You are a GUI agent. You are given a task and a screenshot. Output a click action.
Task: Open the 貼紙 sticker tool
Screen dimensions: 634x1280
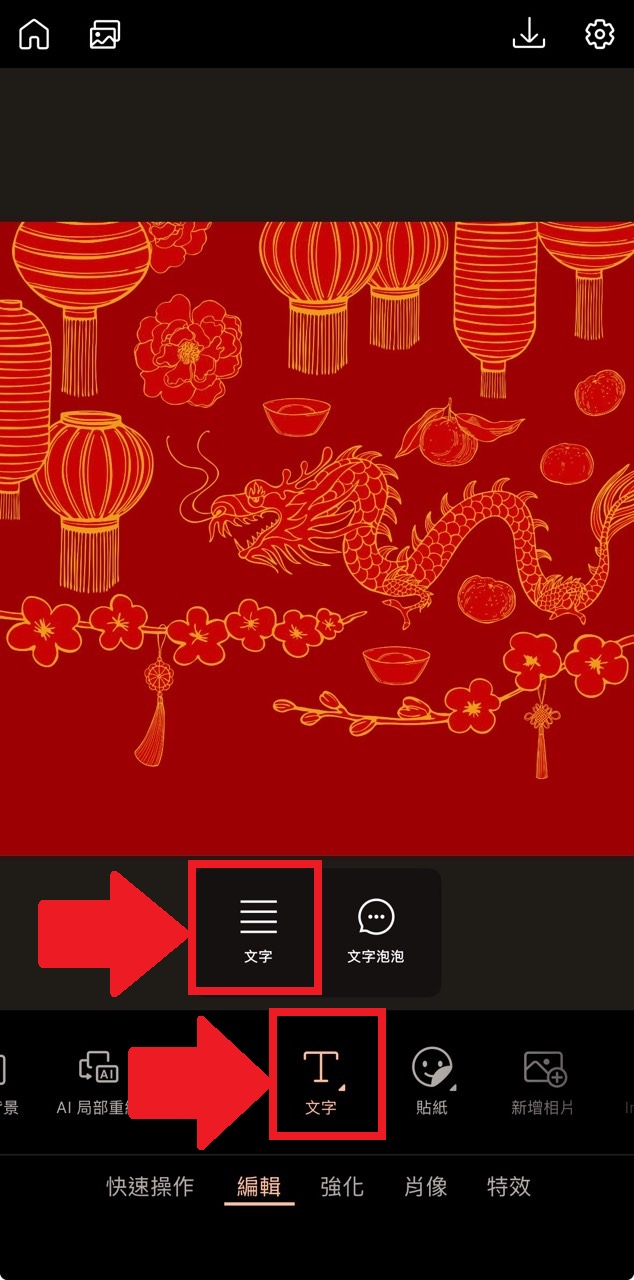pyautogui.click(x=432, y=1082)
